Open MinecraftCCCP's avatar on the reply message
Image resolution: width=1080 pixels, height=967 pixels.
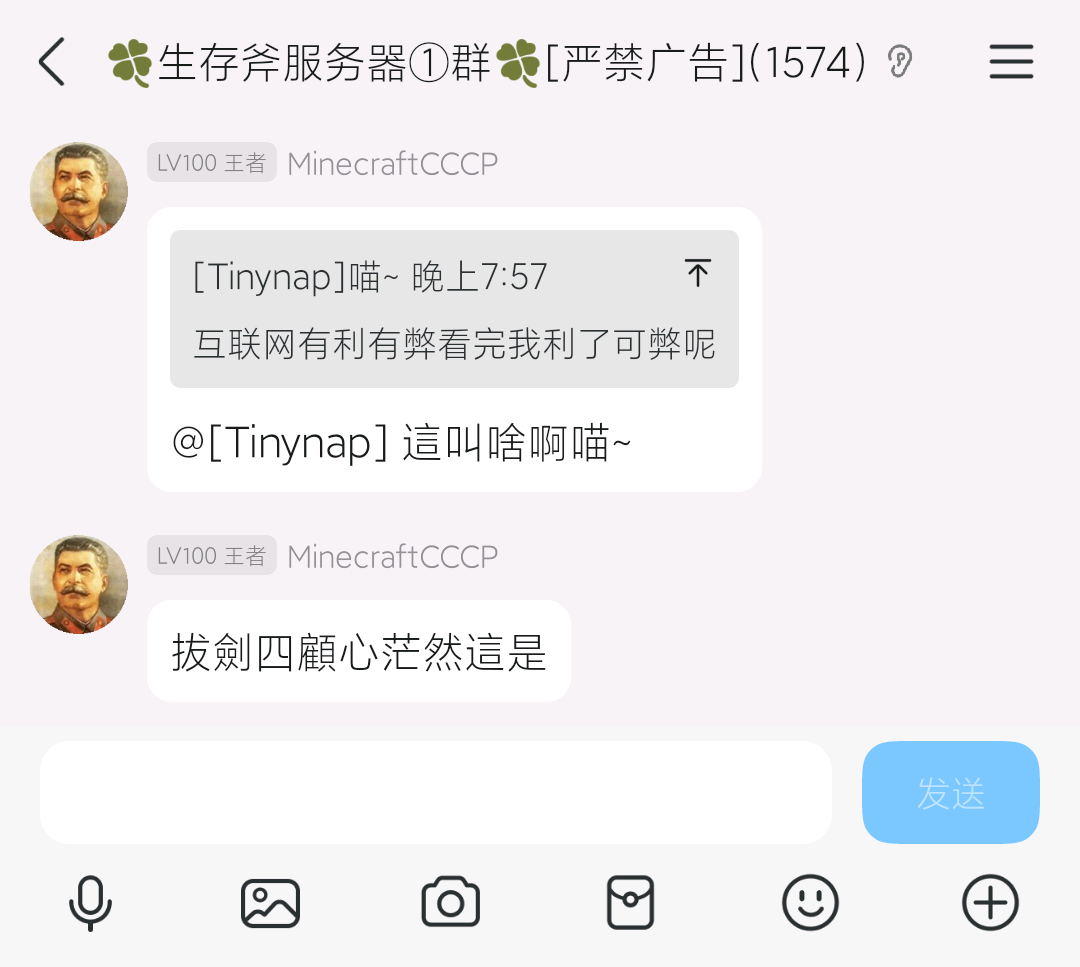79,191
